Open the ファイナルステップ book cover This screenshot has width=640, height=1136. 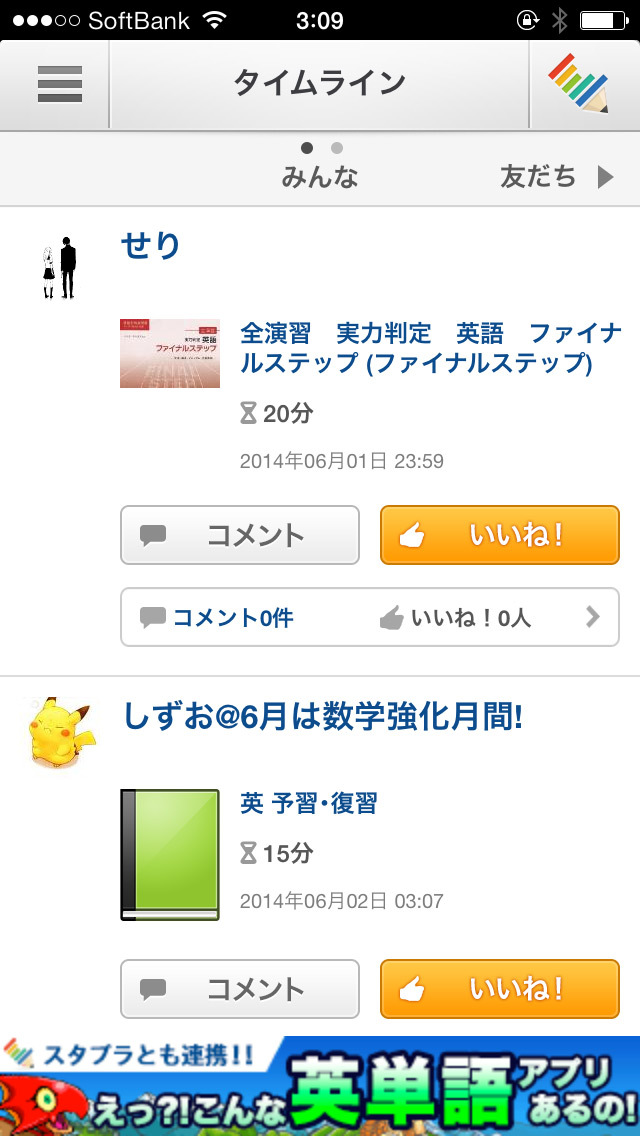coord(170,353)
